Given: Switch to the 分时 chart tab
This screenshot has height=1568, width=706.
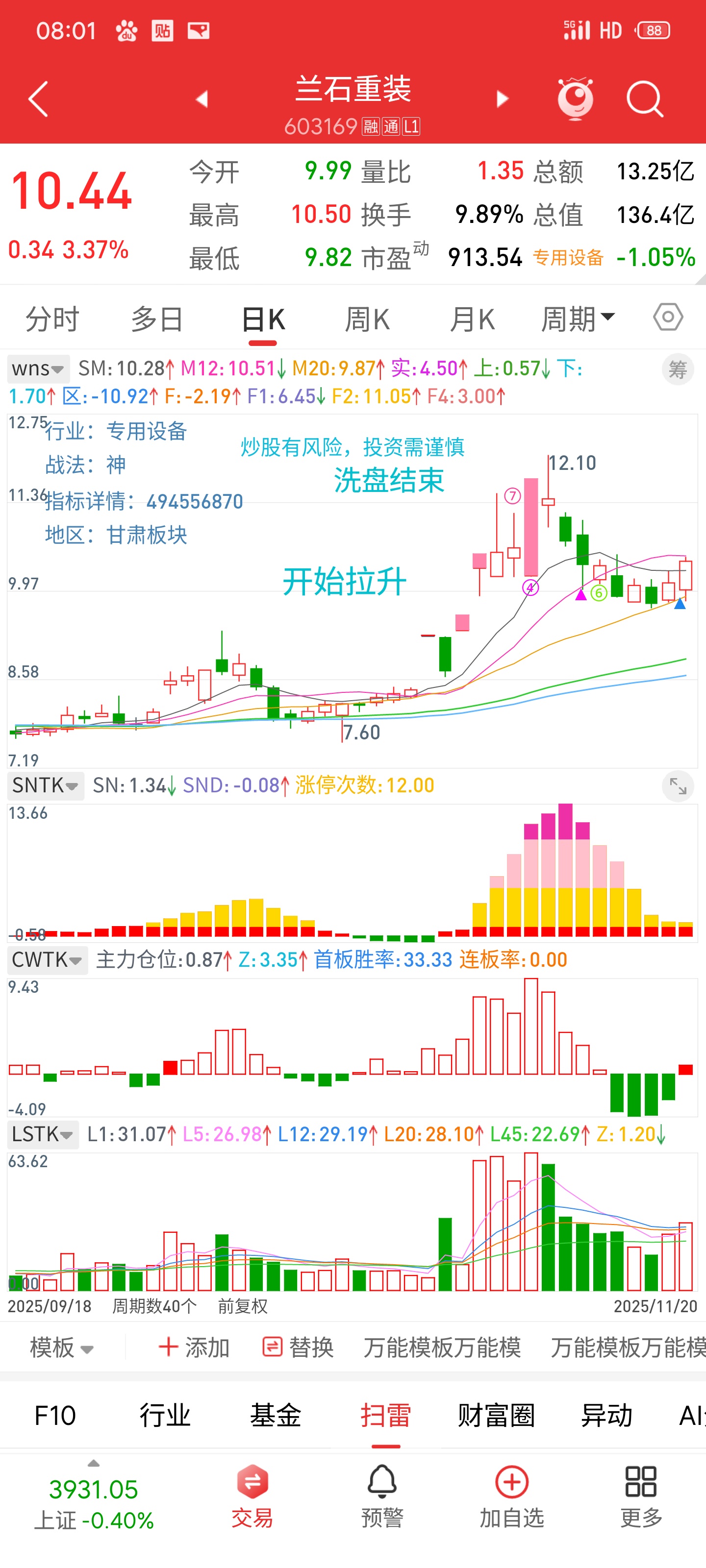Looking at the screenshot, I should (52, 319).
